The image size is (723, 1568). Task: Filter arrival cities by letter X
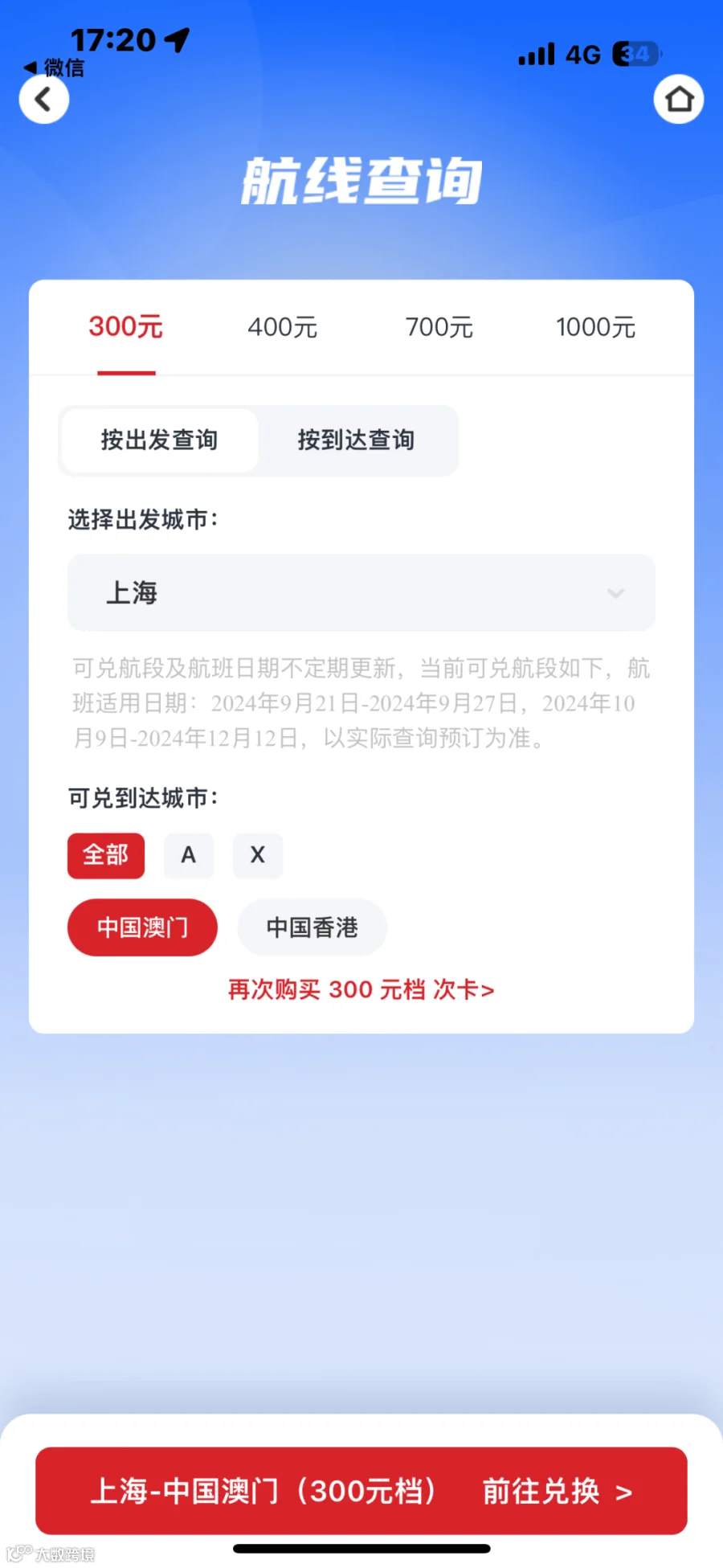[x=258, y=855]
